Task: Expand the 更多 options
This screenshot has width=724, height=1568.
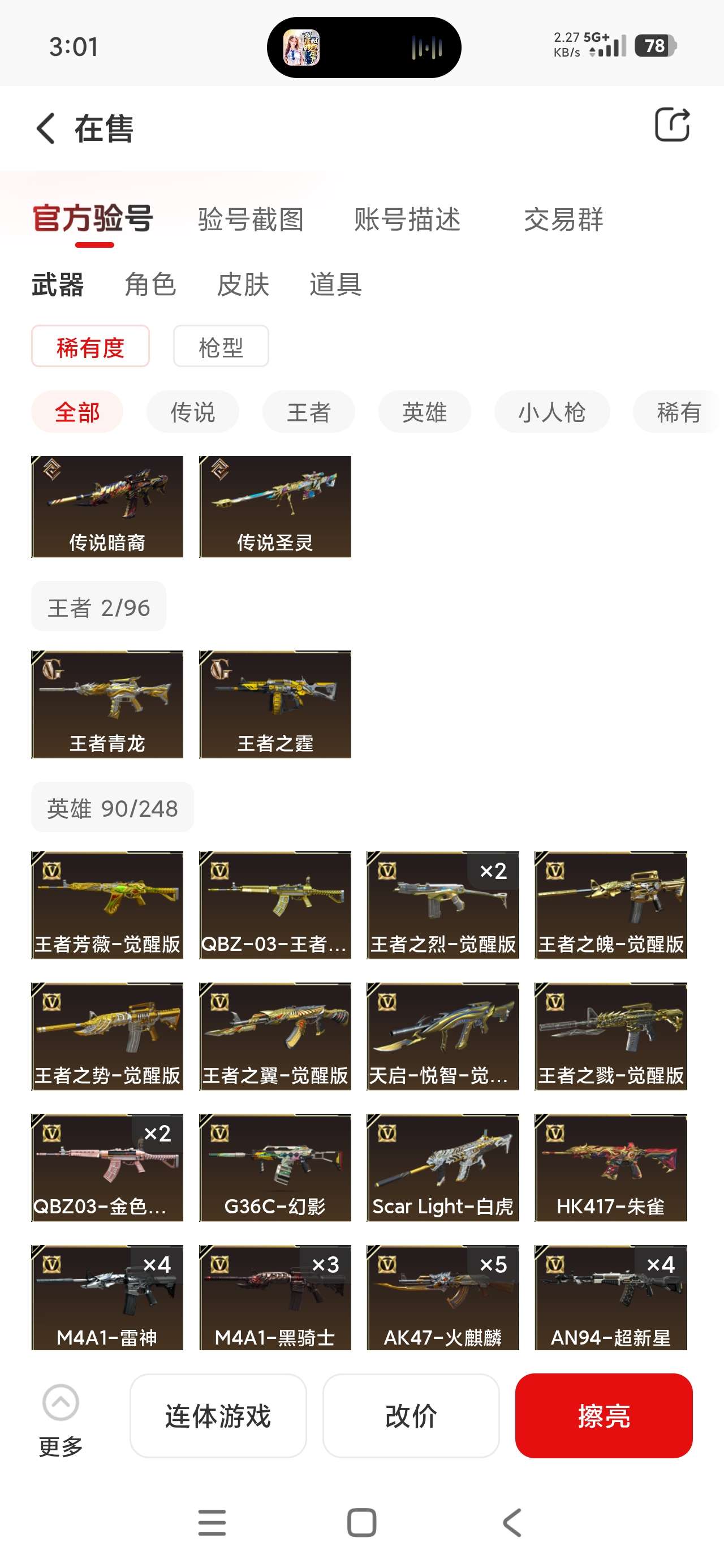Action: coord(61,1419)
